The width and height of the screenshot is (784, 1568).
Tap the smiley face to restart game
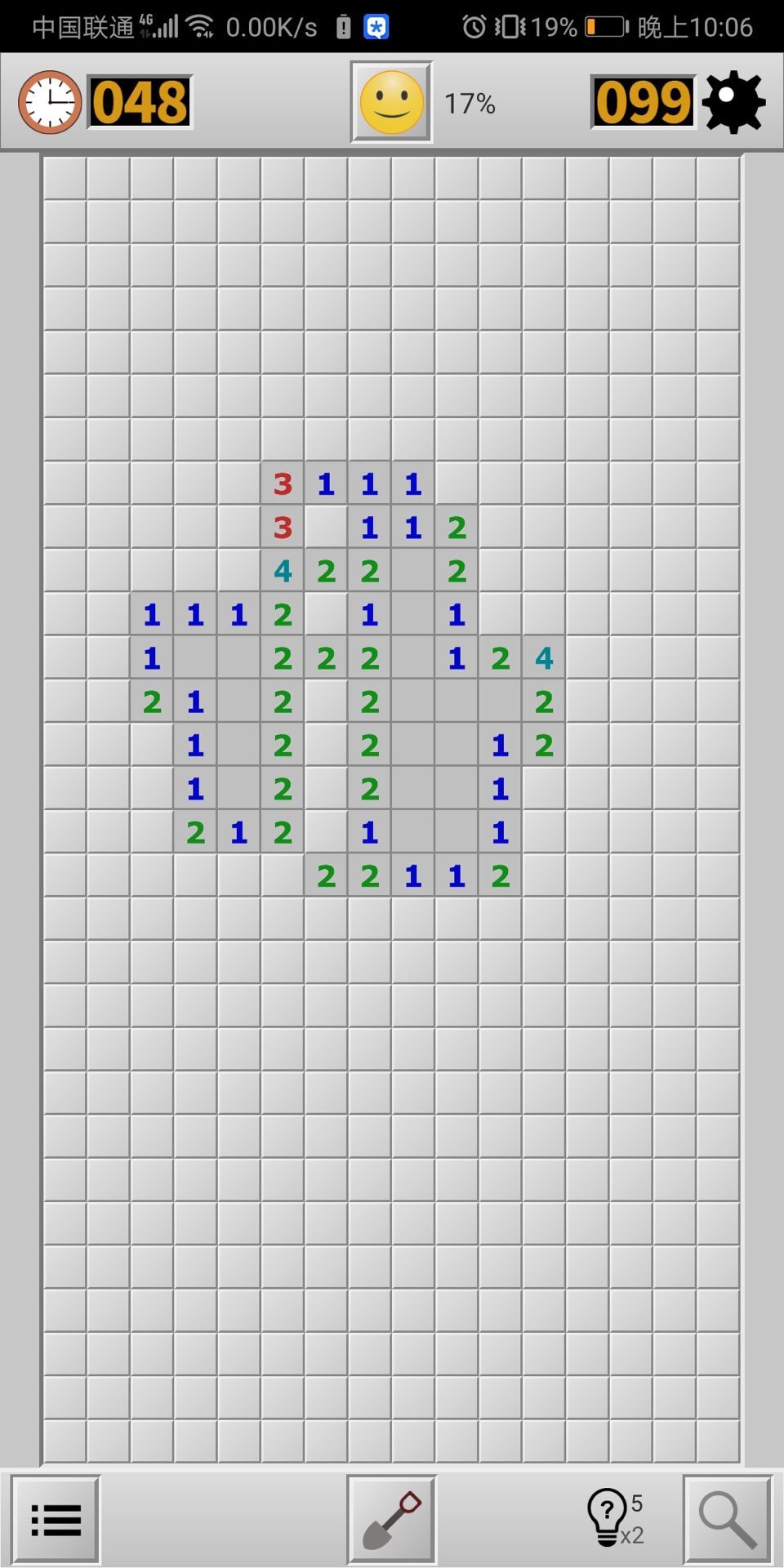click(x=391, y=102)
